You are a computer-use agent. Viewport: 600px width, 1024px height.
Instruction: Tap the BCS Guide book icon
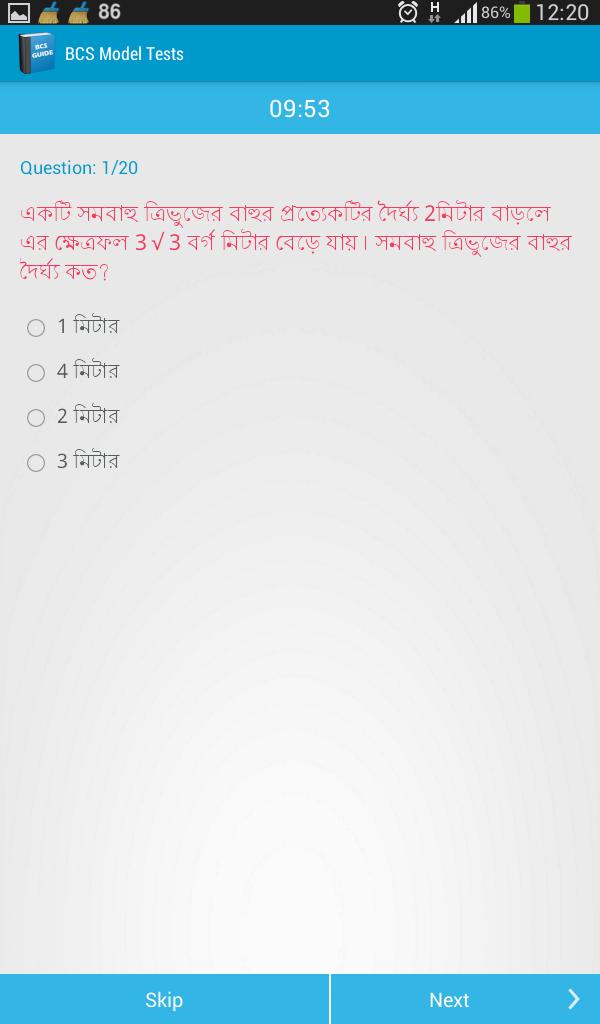36,53
